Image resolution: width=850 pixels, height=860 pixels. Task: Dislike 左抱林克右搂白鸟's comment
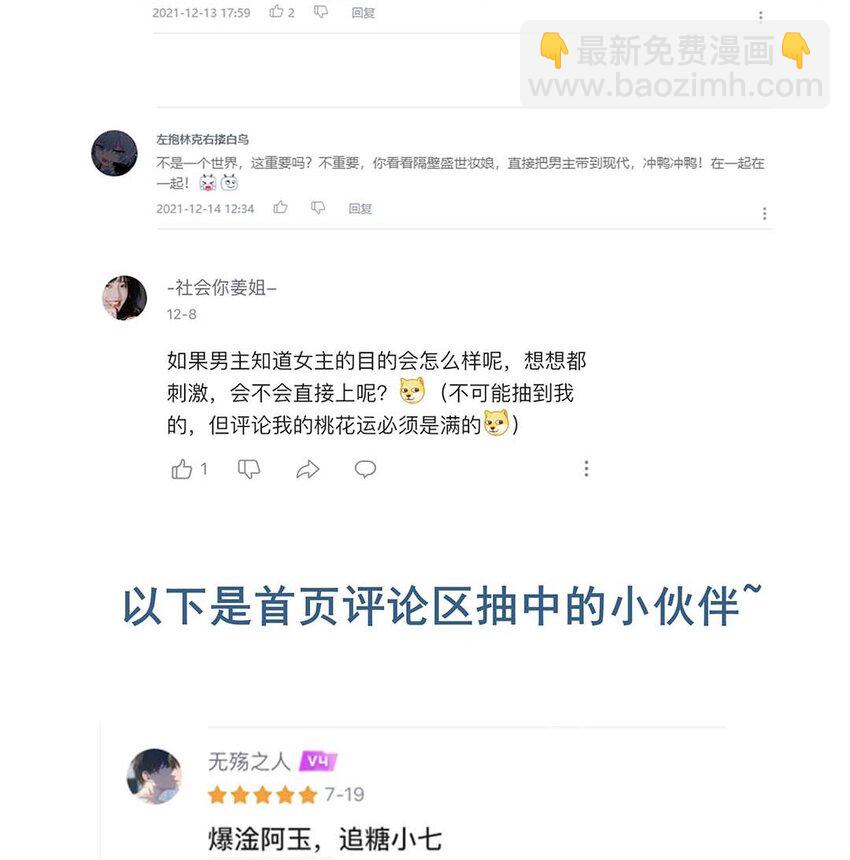(318, 209)
